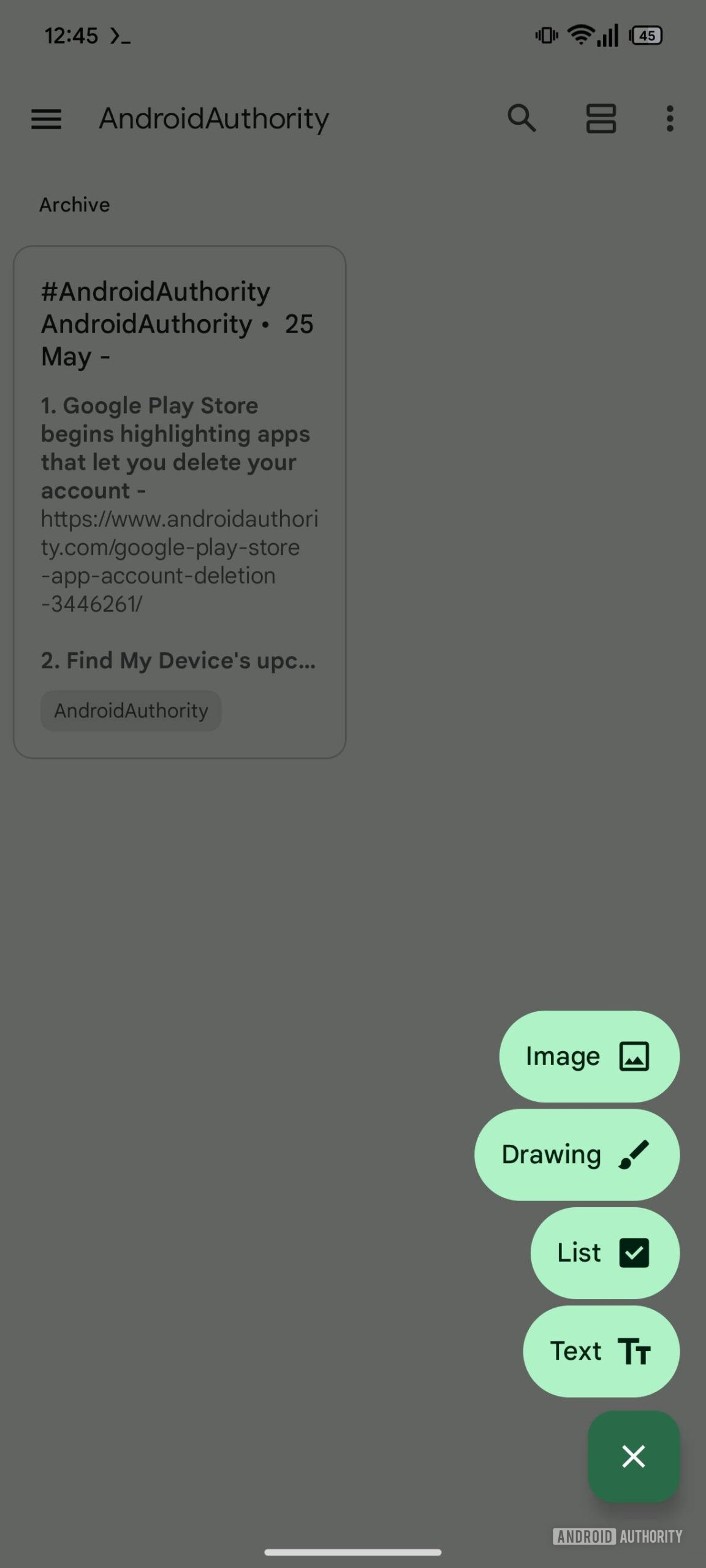Open the navigation drawer menu
Image resolution: width=706 pixels, height=1568 pixels.
point(46,119)
